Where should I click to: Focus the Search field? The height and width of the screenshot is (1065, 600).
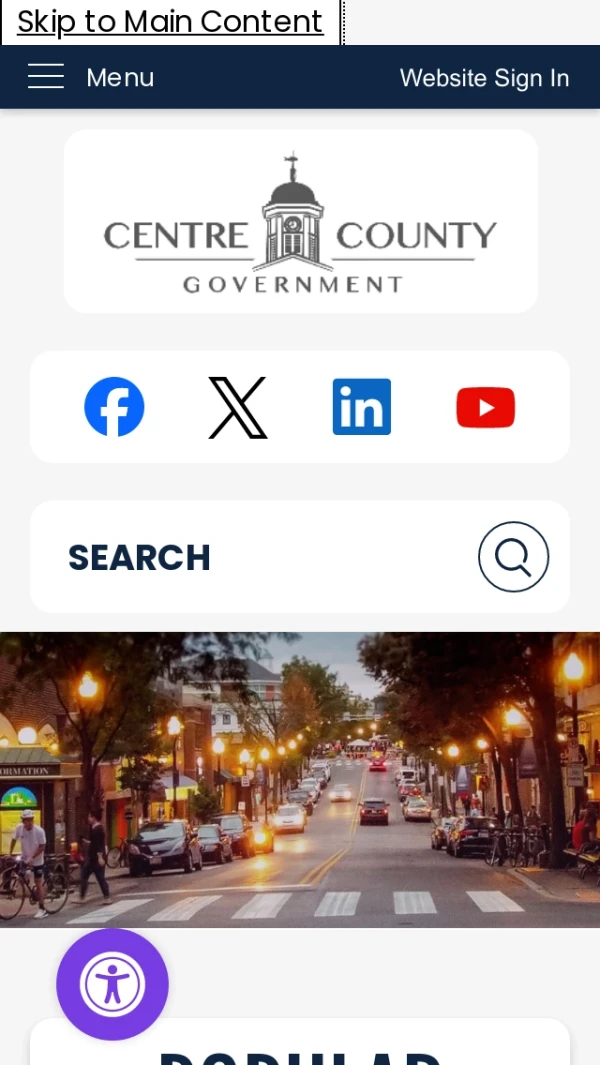(250, 557)
